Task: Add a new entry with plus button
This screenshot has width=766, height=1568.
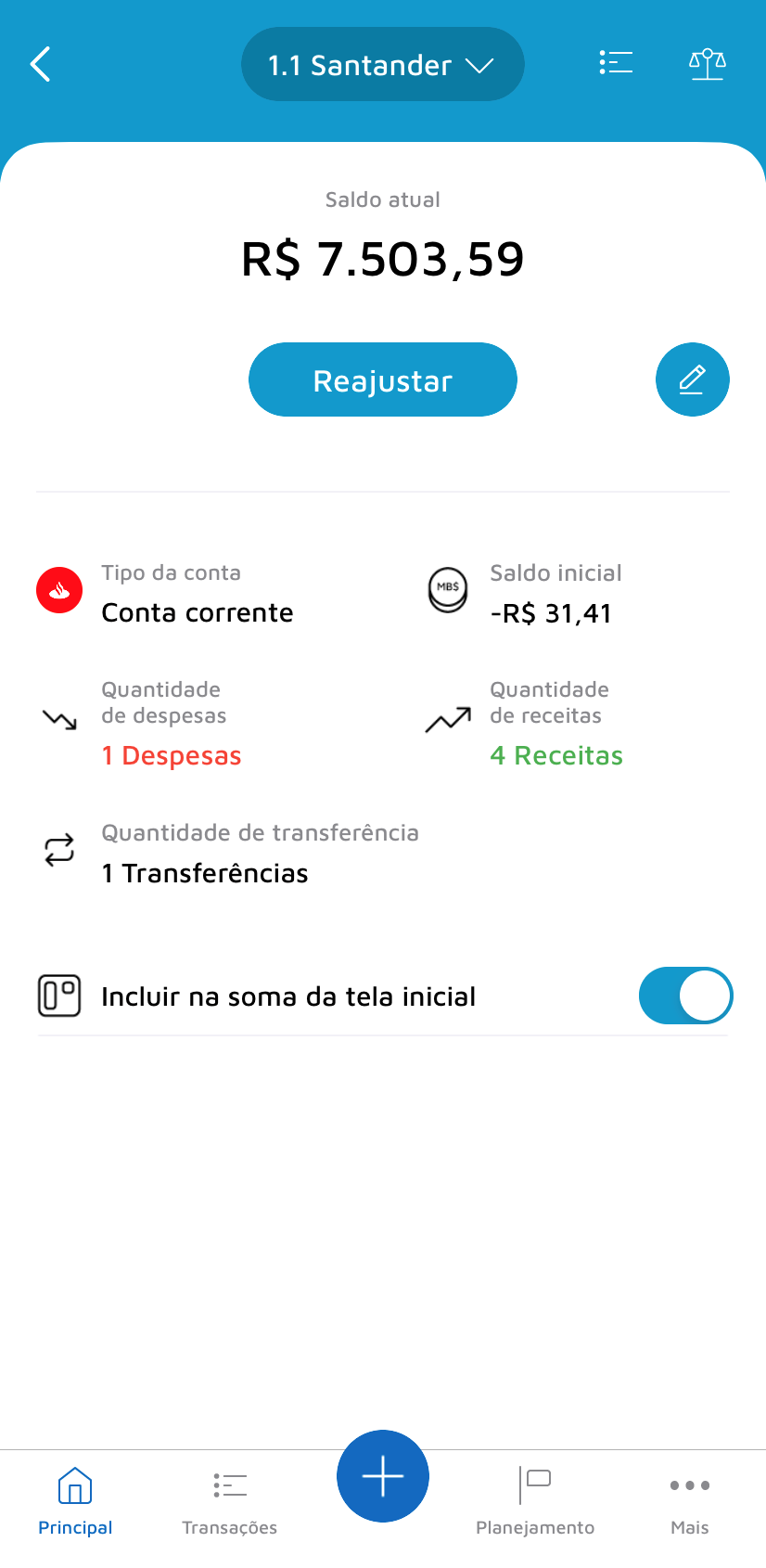Action: click(382, 1476)
